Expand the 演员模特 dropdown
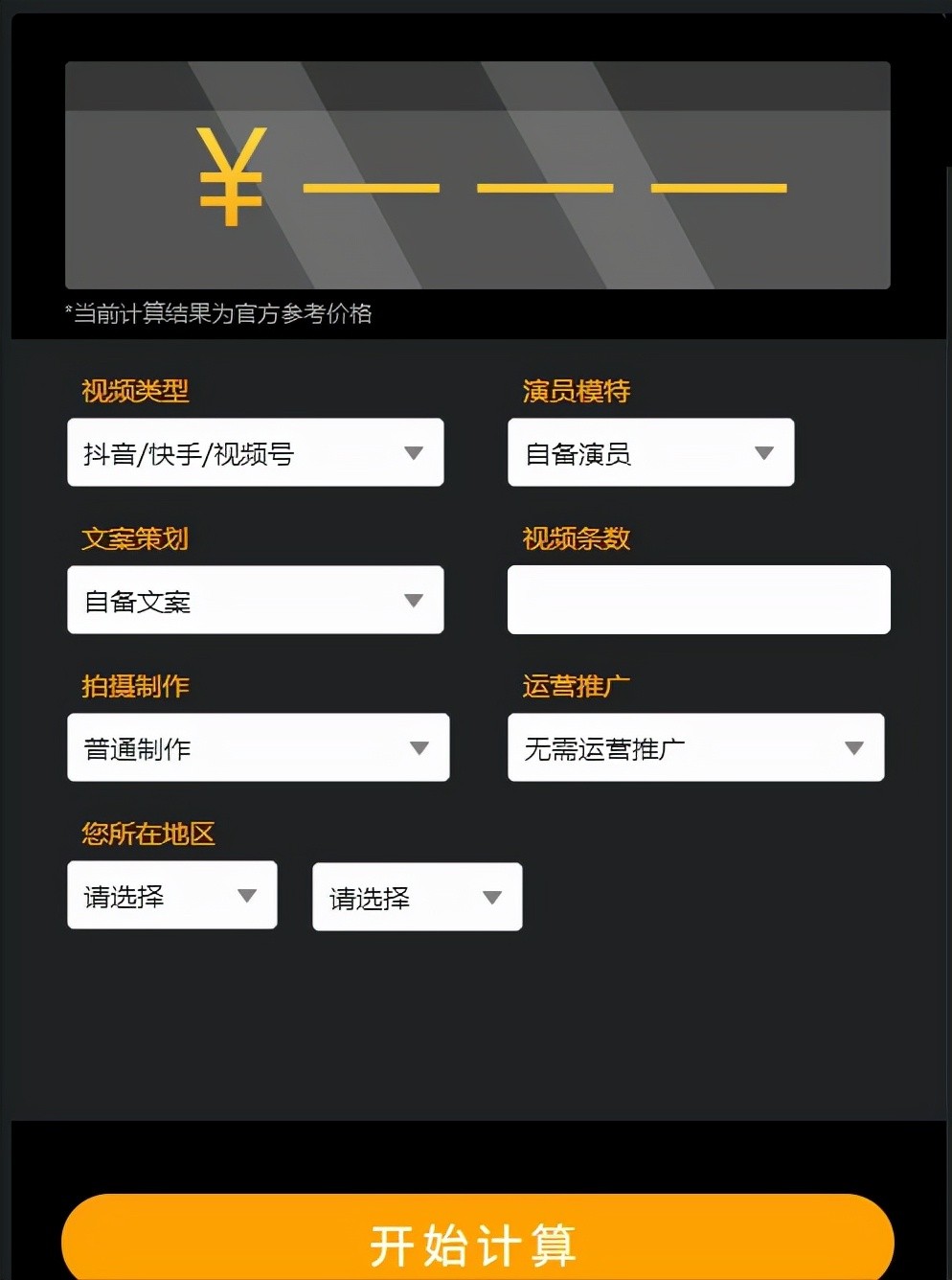The height and width of the screenshot is (1280, 952). pos(650,452)
